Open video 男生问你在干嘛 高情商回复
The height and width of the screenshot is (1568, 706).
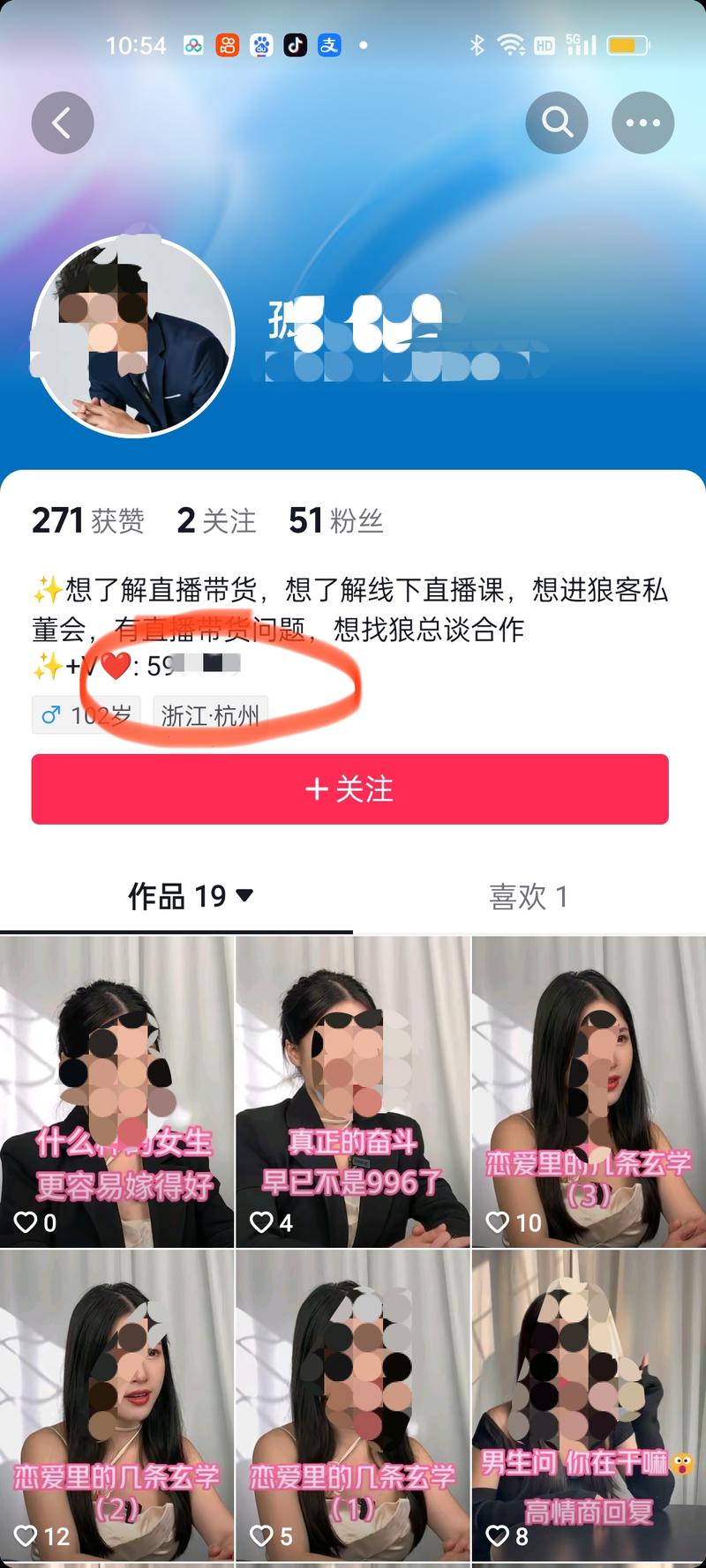click(x=589, y=1407)
